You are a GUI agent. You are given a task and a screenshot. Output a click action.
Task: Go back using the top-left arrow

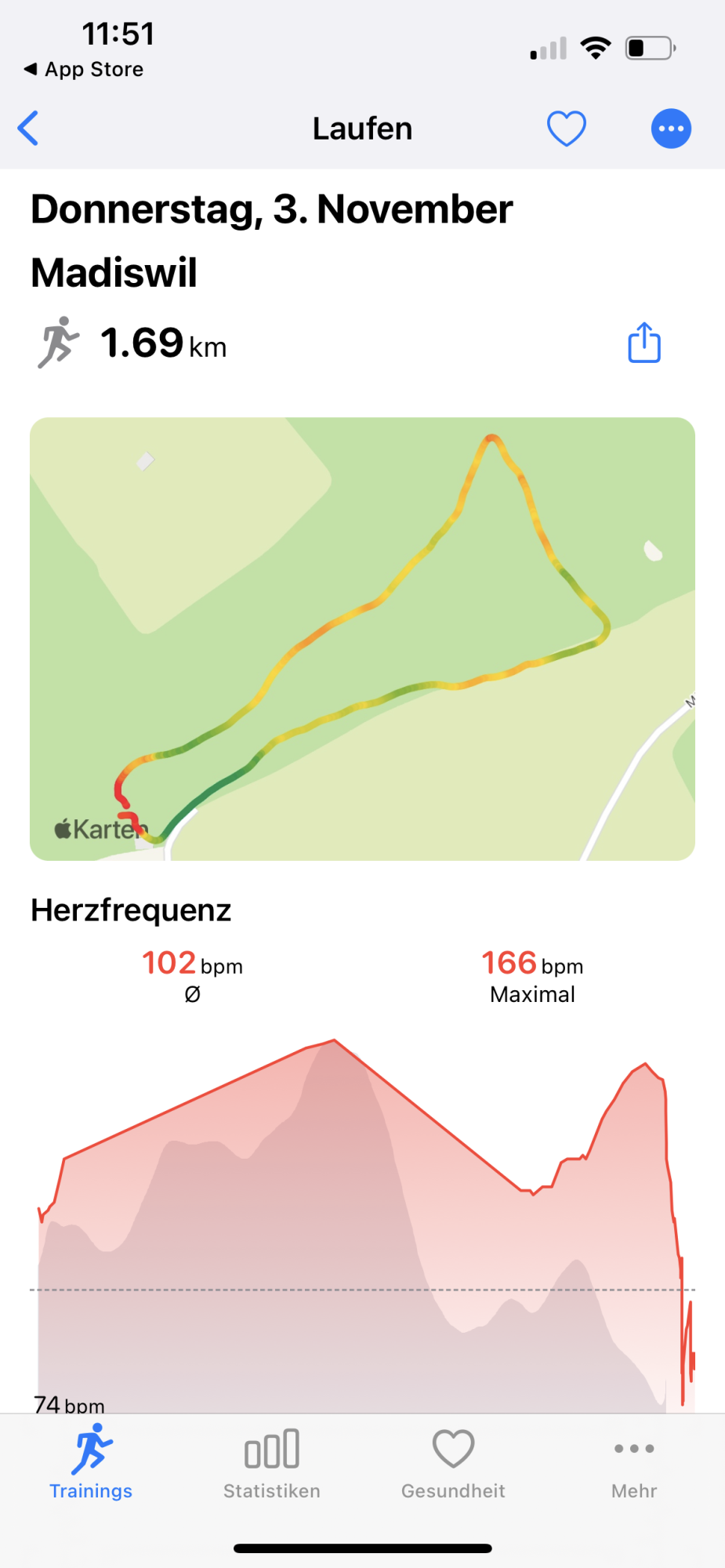pos(28,129)
